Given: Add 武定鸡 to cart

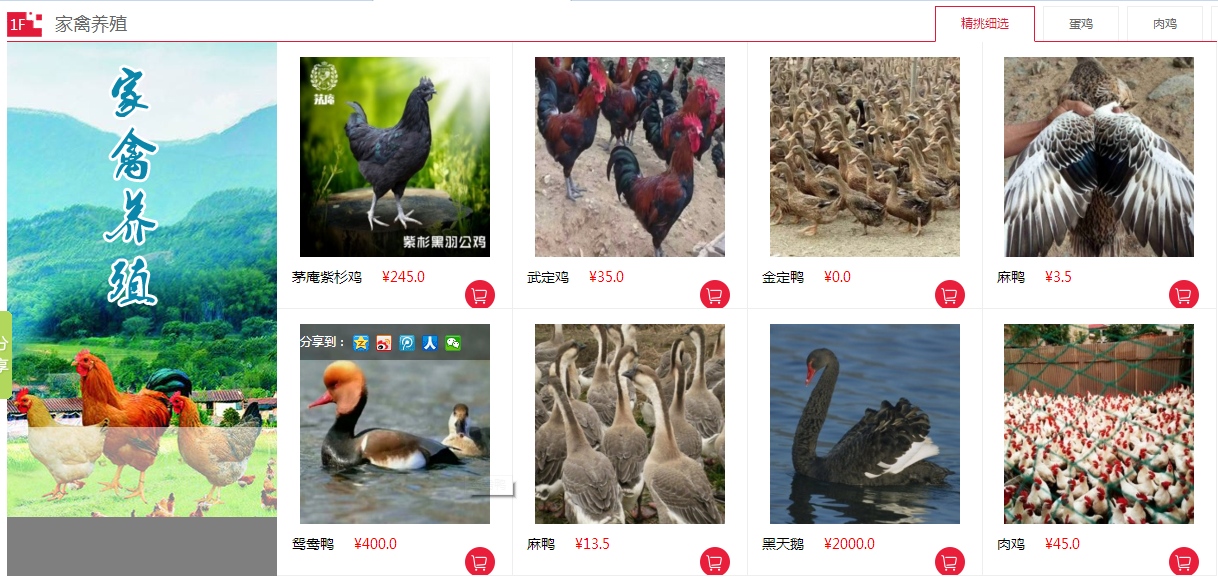Looking at the screenshot, I should tap(714, 295).
